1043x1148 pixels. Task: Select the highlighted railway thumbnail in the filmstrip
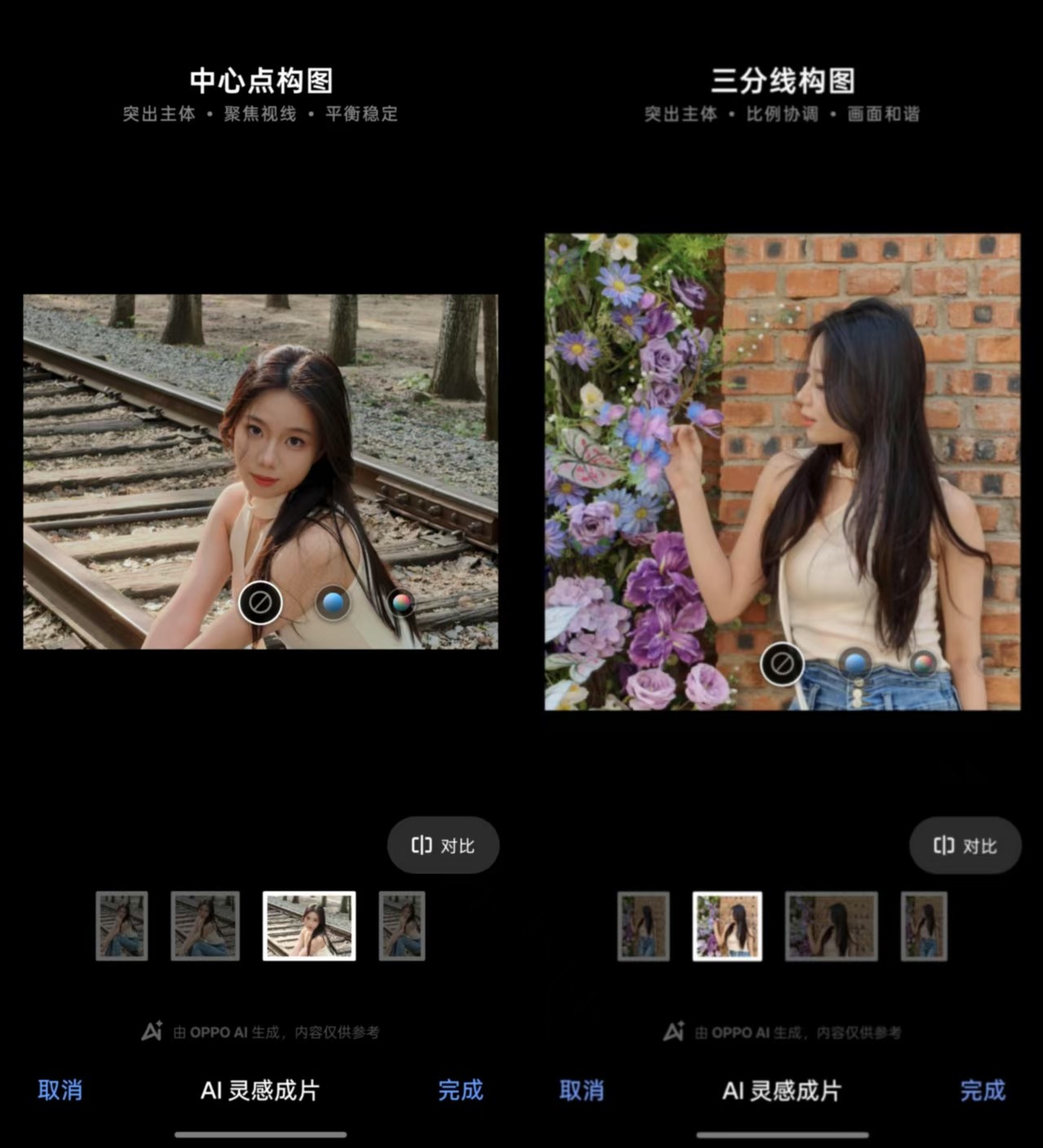click(309, 927)
